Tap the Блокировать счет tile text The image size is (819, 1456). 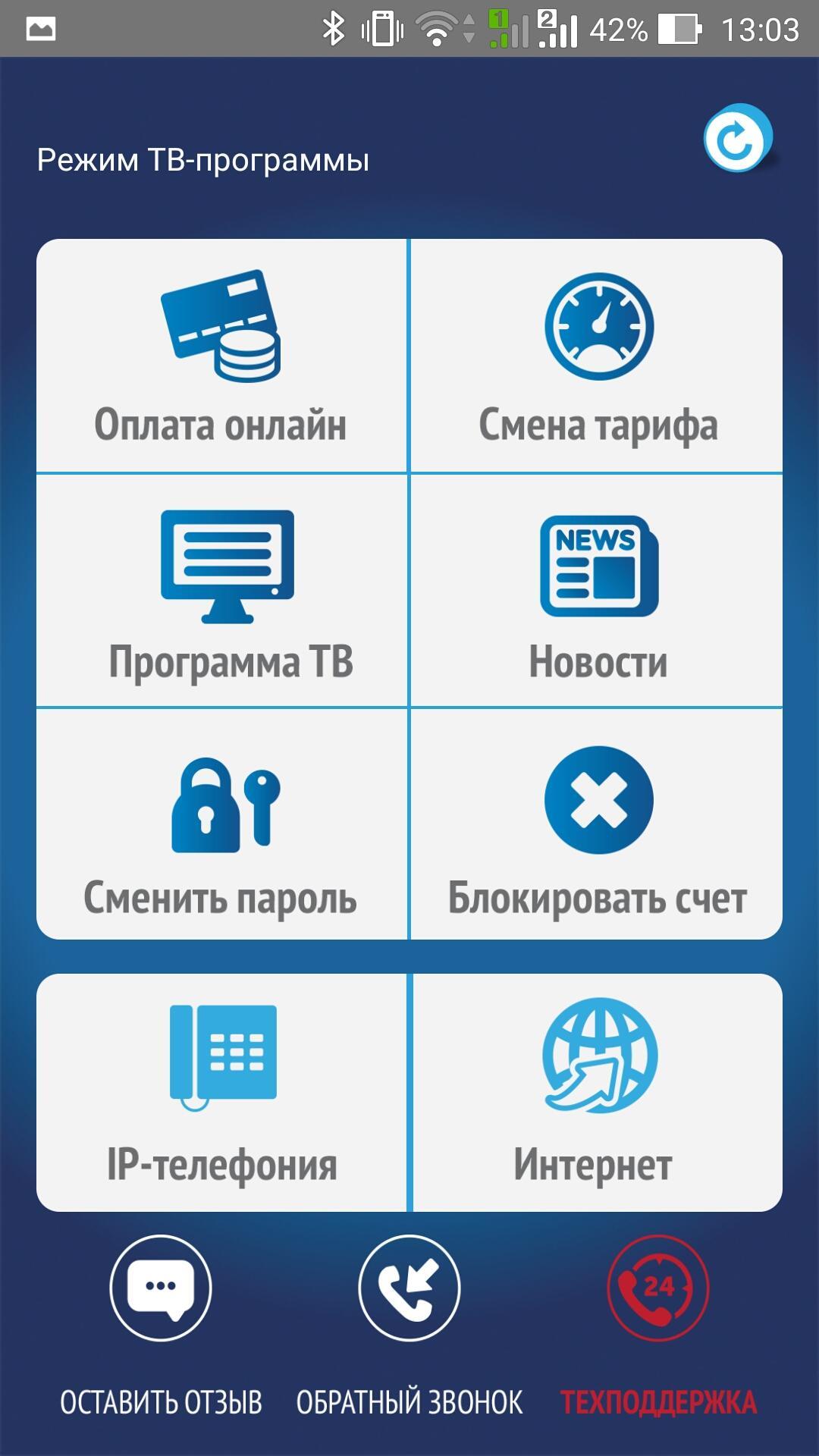(597, 899)
